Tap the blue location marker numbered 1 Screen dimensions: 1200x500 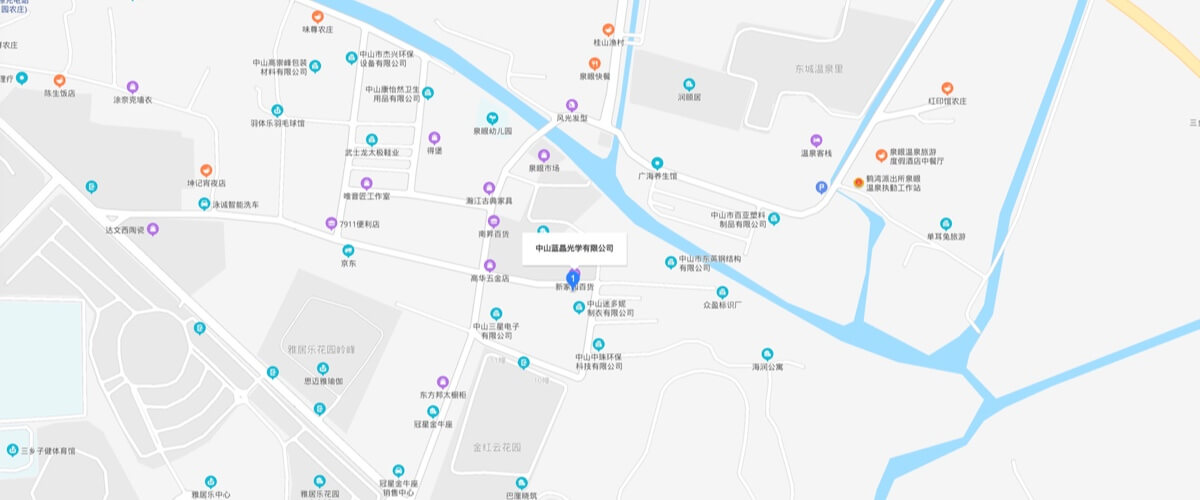572,277
